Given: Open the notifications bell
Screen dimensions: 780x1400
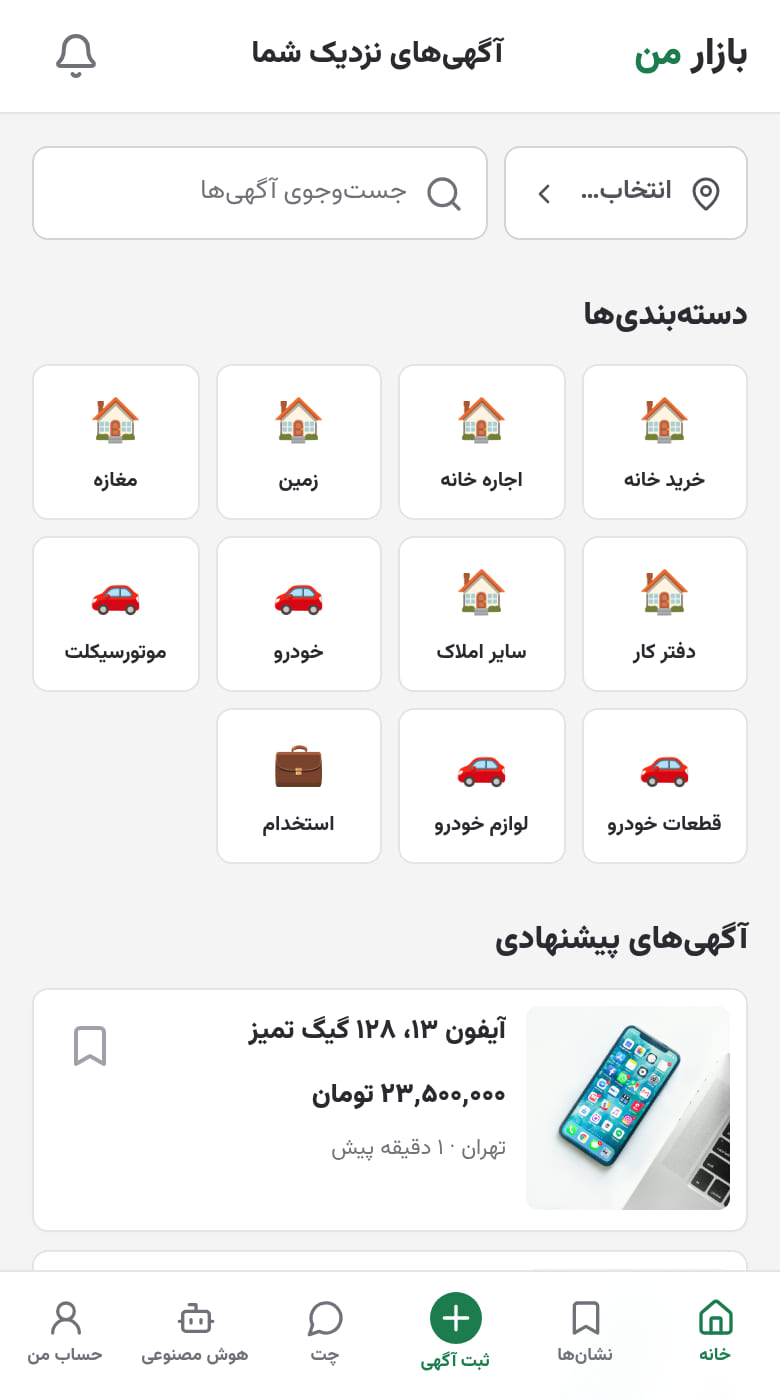Looking at the screenshot, I should (x=76, y=56).
